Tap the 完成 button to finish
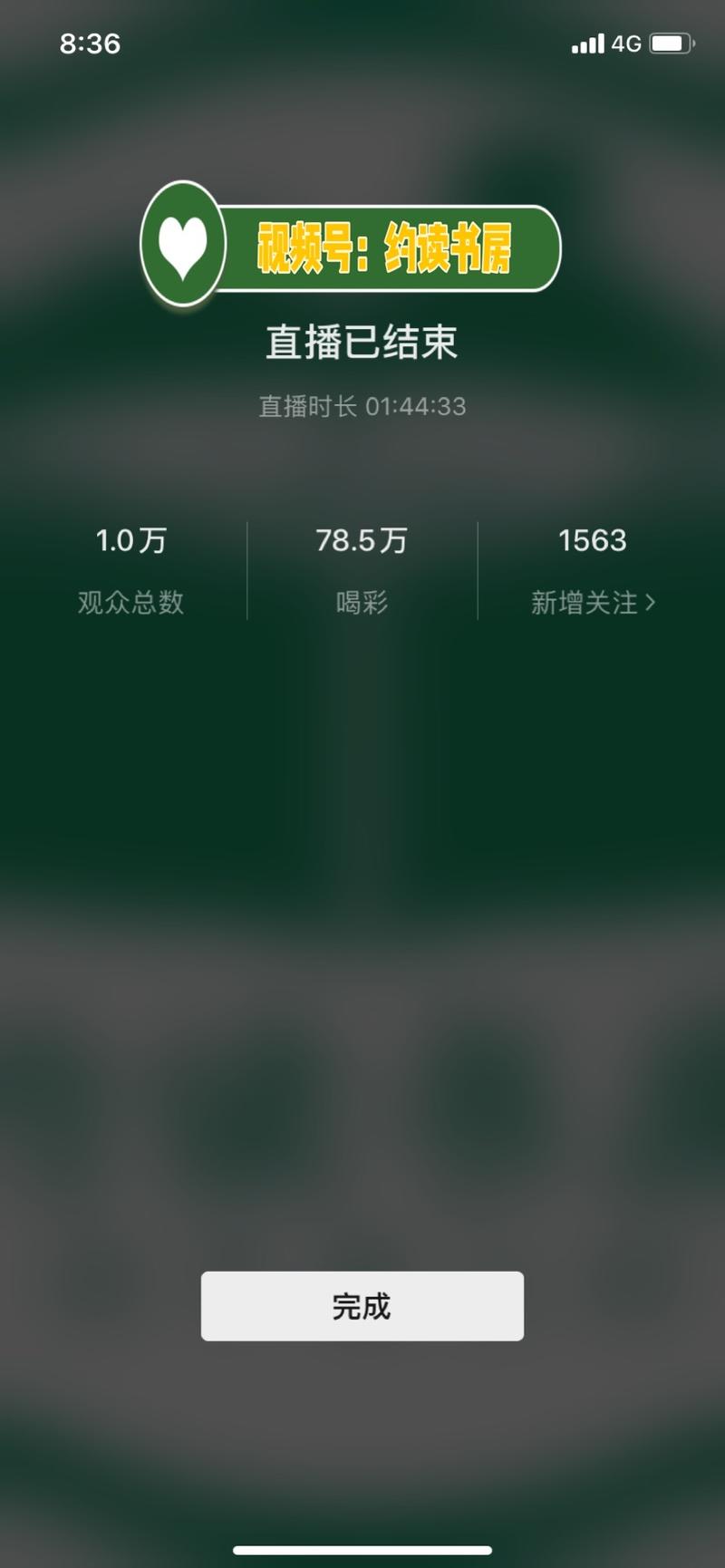The image size is (725, 1568). coord(362,1306)
